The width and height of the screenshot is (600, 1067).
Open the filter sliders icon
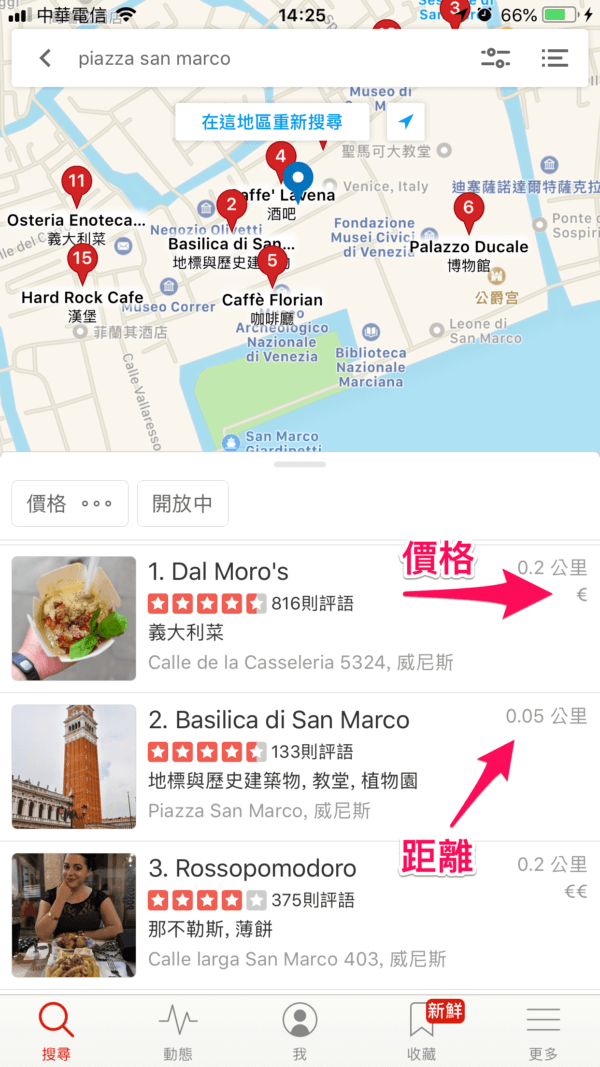point(495,59)
